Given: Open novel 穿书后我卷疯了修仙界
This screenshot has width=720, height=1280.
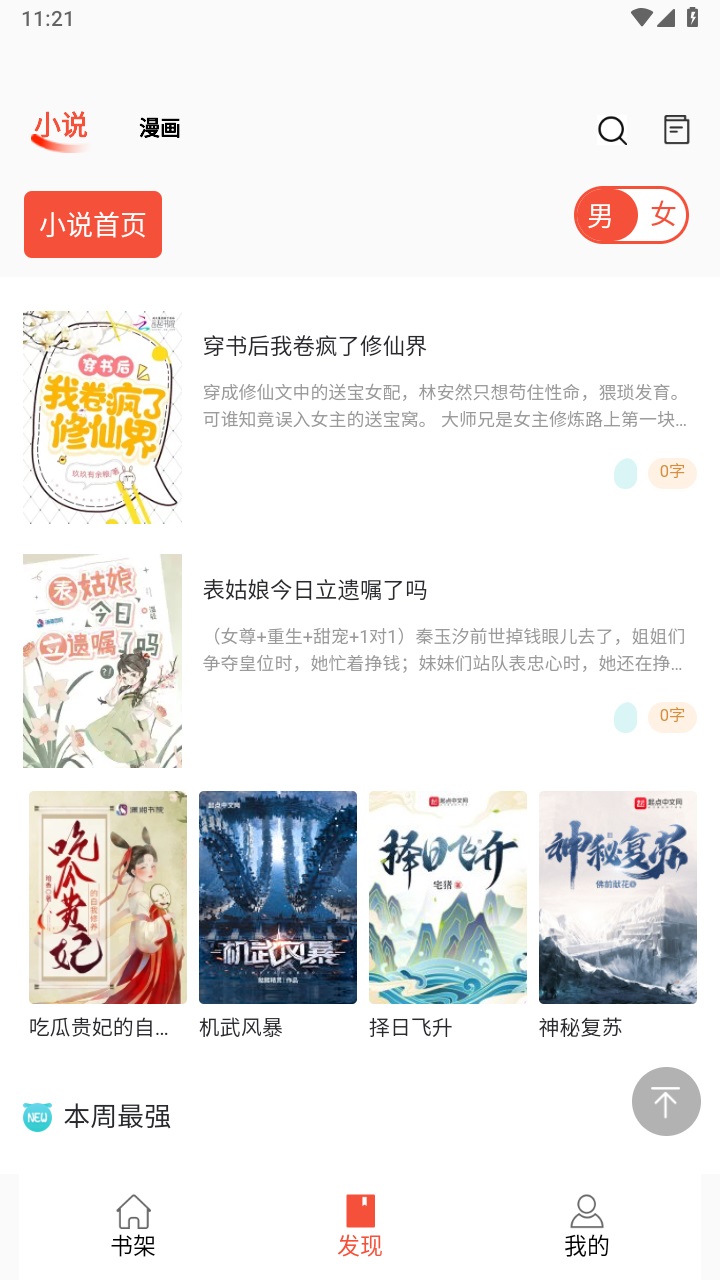Looking at the screenshot, I should tap(314, 346).
